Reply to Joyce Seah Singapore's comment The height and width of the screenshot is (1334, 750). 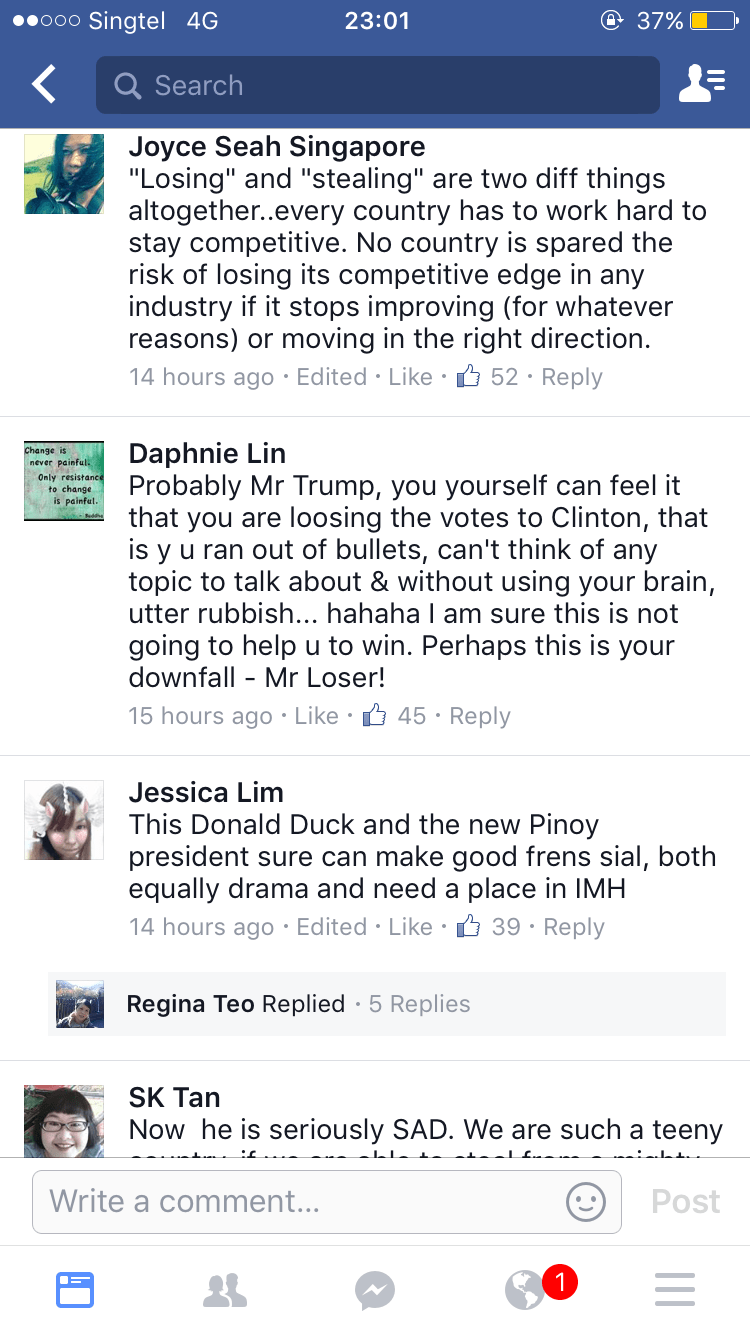(572, 377)
